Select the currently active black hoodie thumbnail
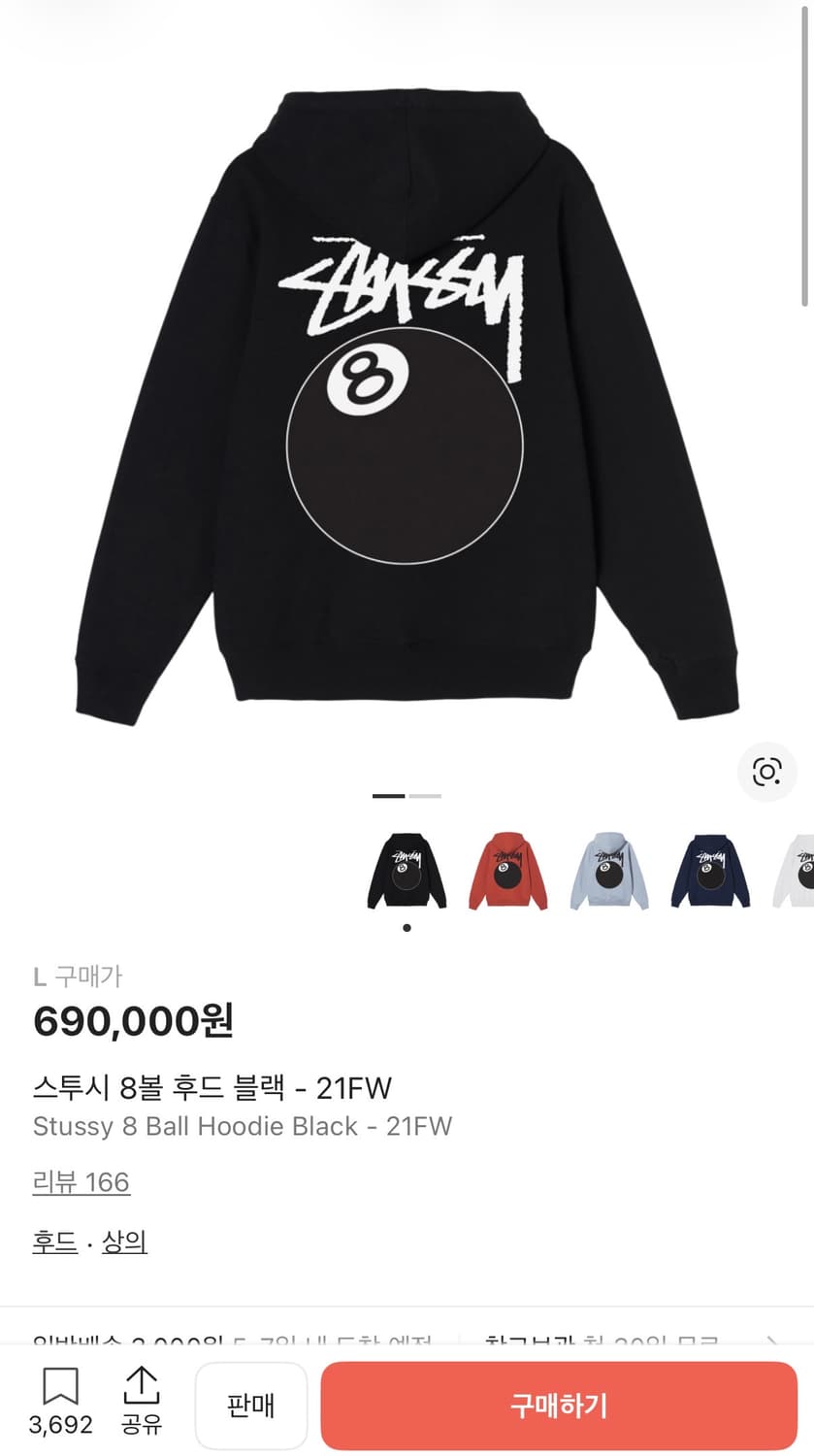Viewport: 814px width, 1456px height. point(407,871)
